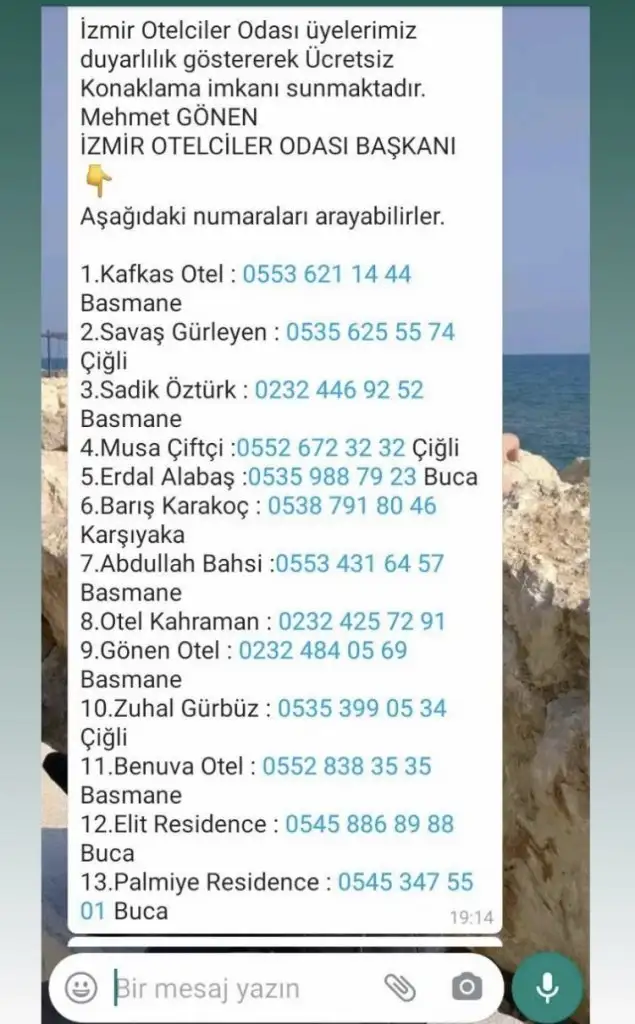Open Sadik Öztürk's number 0232 446 92 52
This screenshot has width=635, height=1024.
(x=339, y=390)
